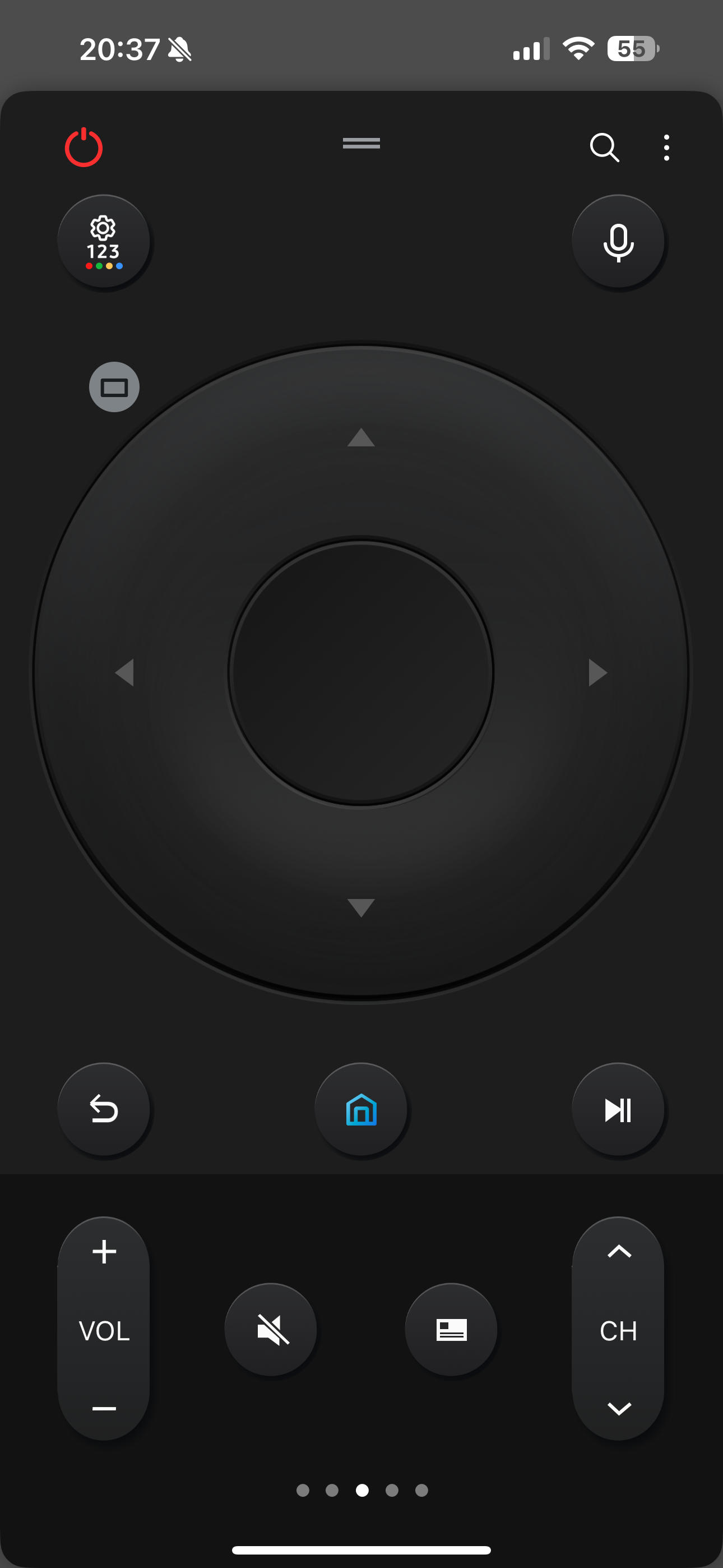Open the channel guide button

click(451, 1330)
